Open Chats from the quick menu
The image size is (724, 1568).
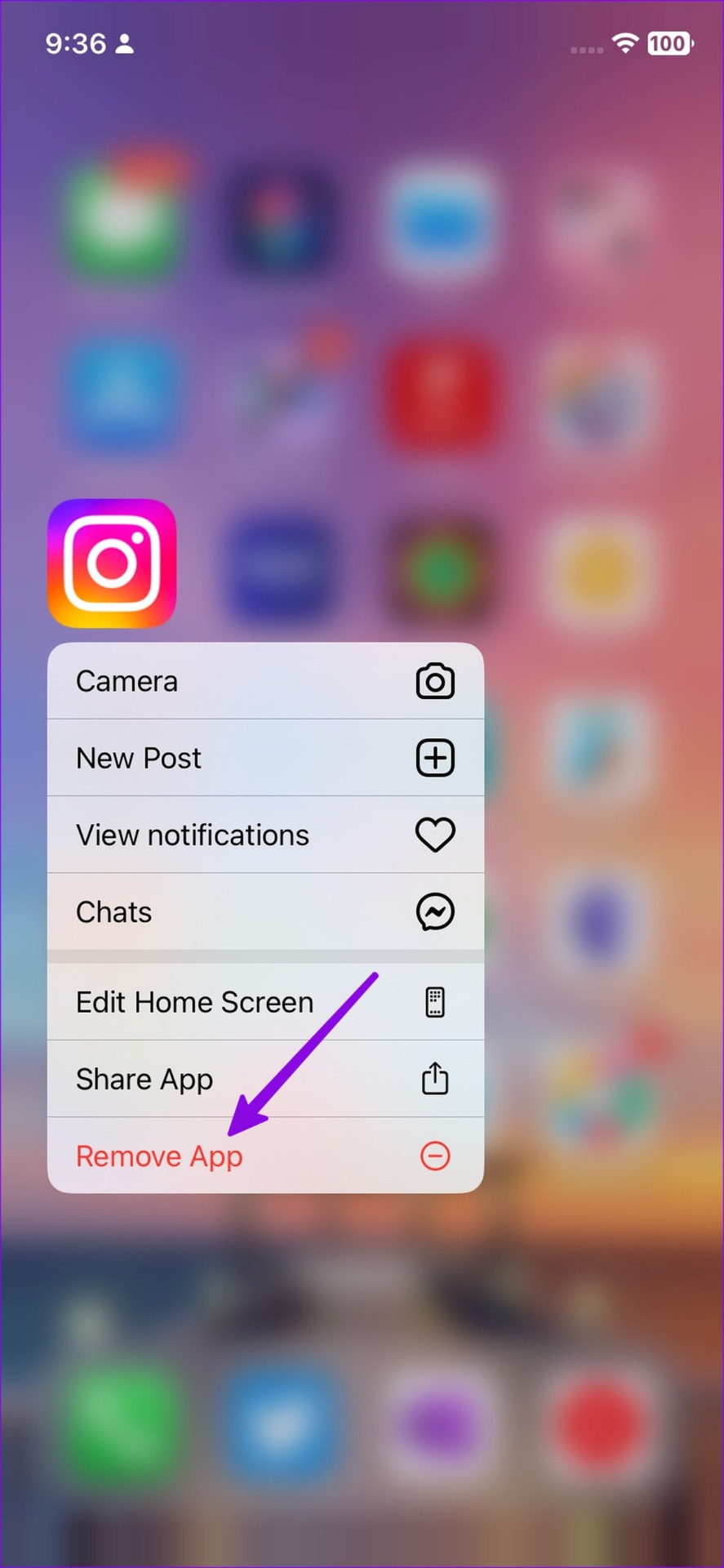(x=264, y=911)
